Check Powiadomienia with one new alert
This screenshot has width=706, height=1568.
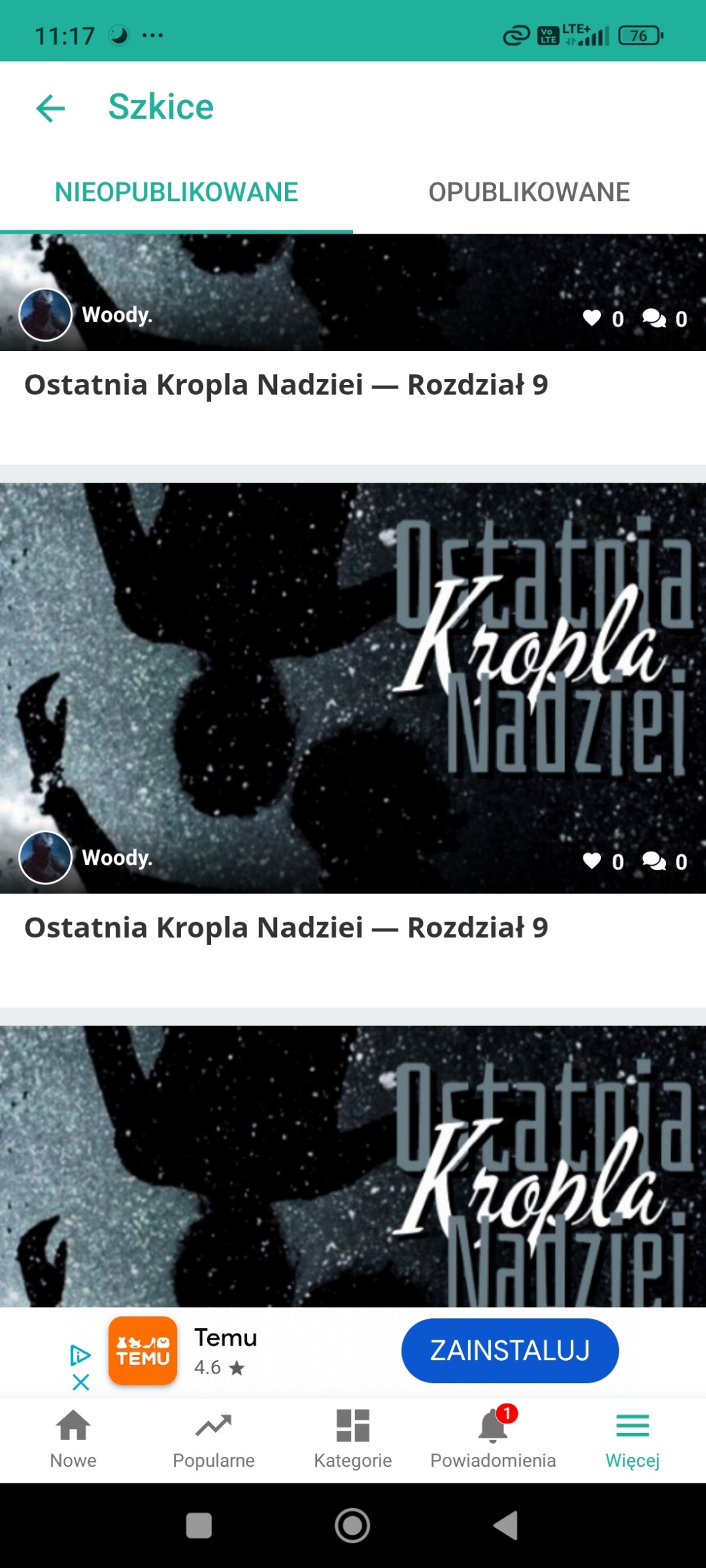(493, 1439)
